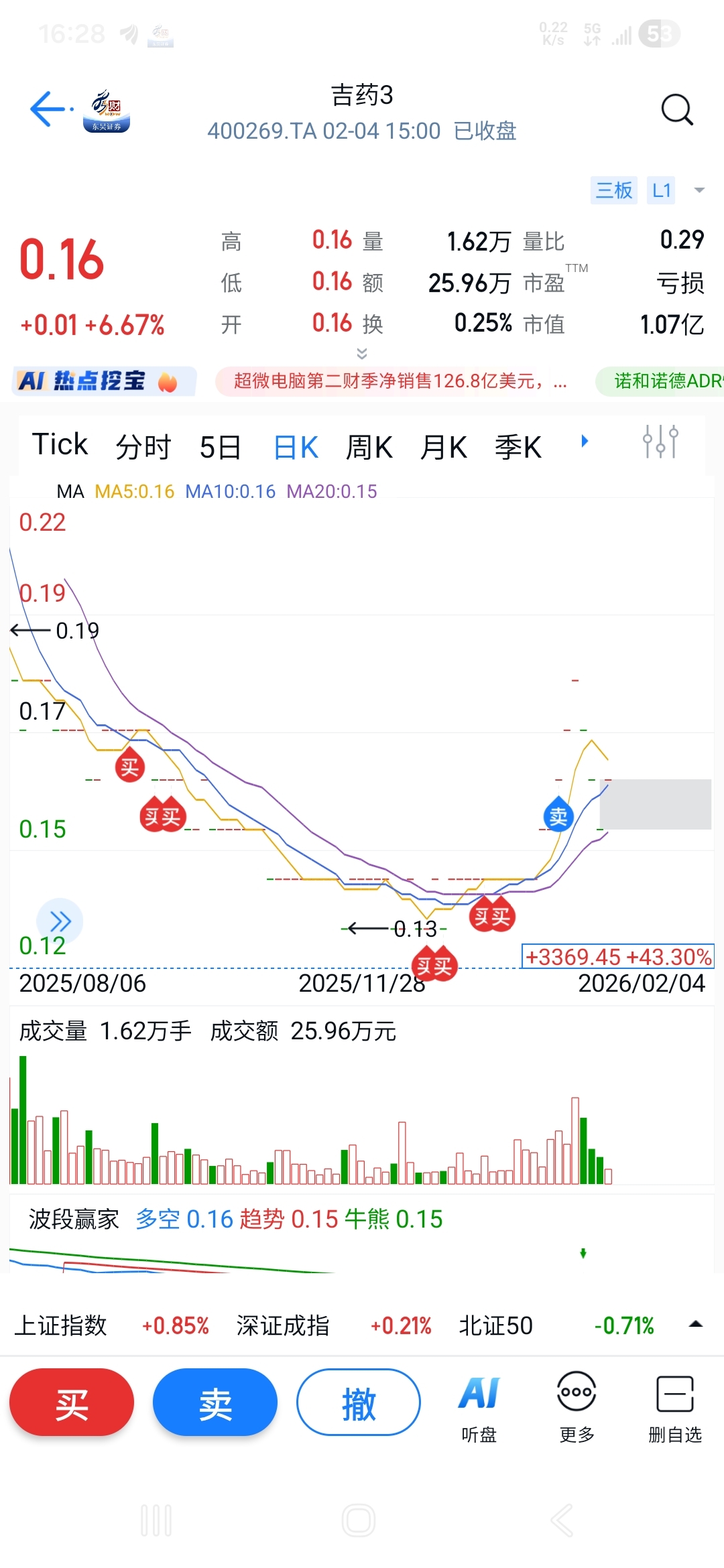
Task: Open AI 听盘
Action: pos(479,1408)
